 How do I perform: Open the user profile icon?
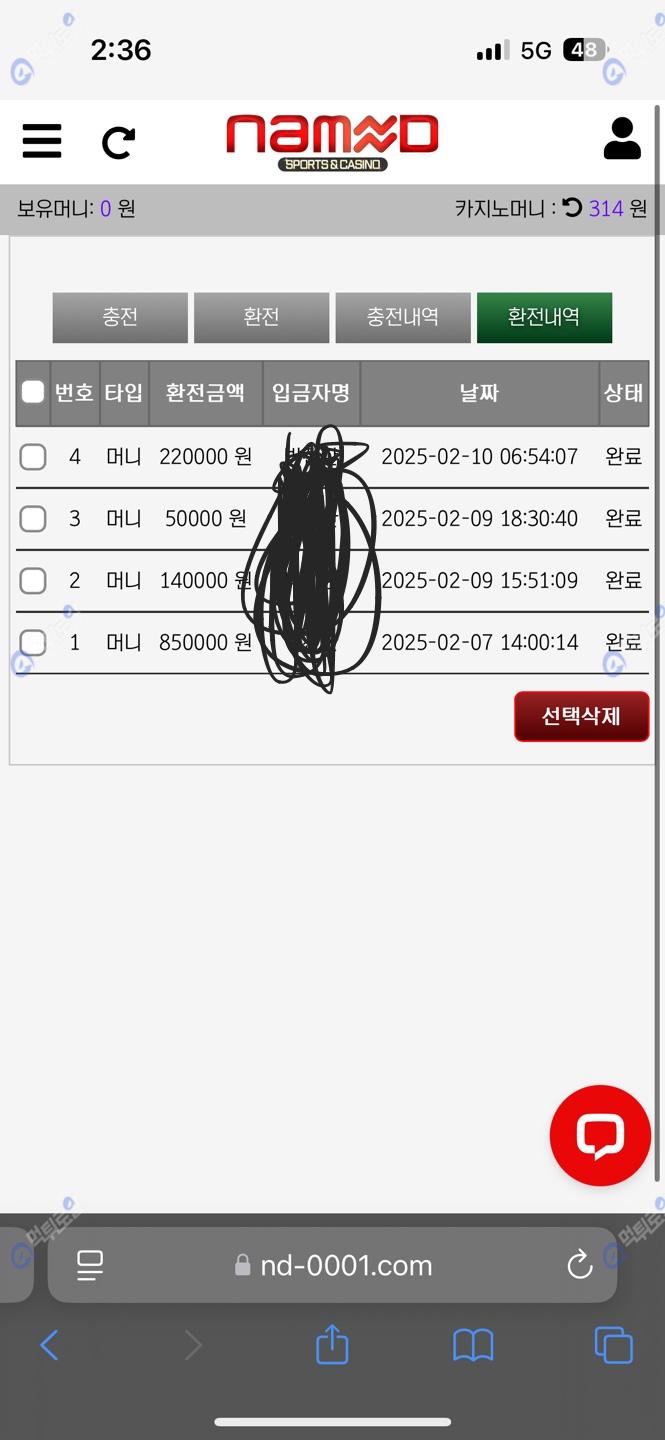622,139
